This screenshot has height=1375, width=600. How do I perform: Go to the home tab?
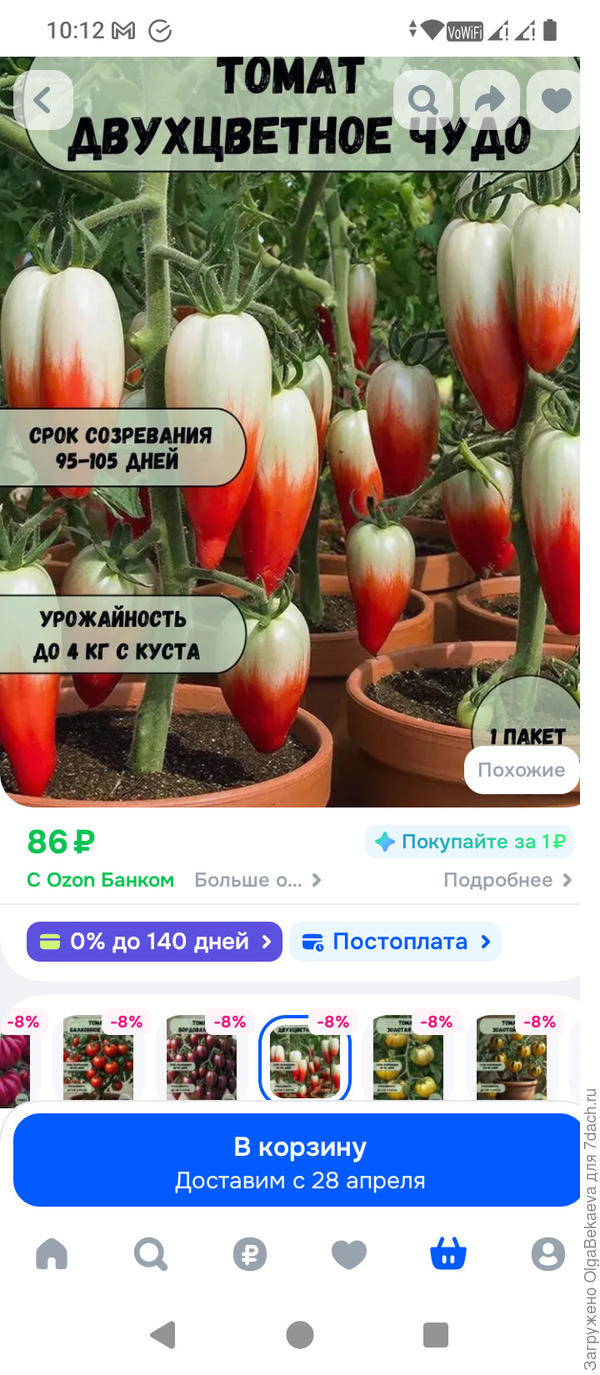coord(51,1253)
